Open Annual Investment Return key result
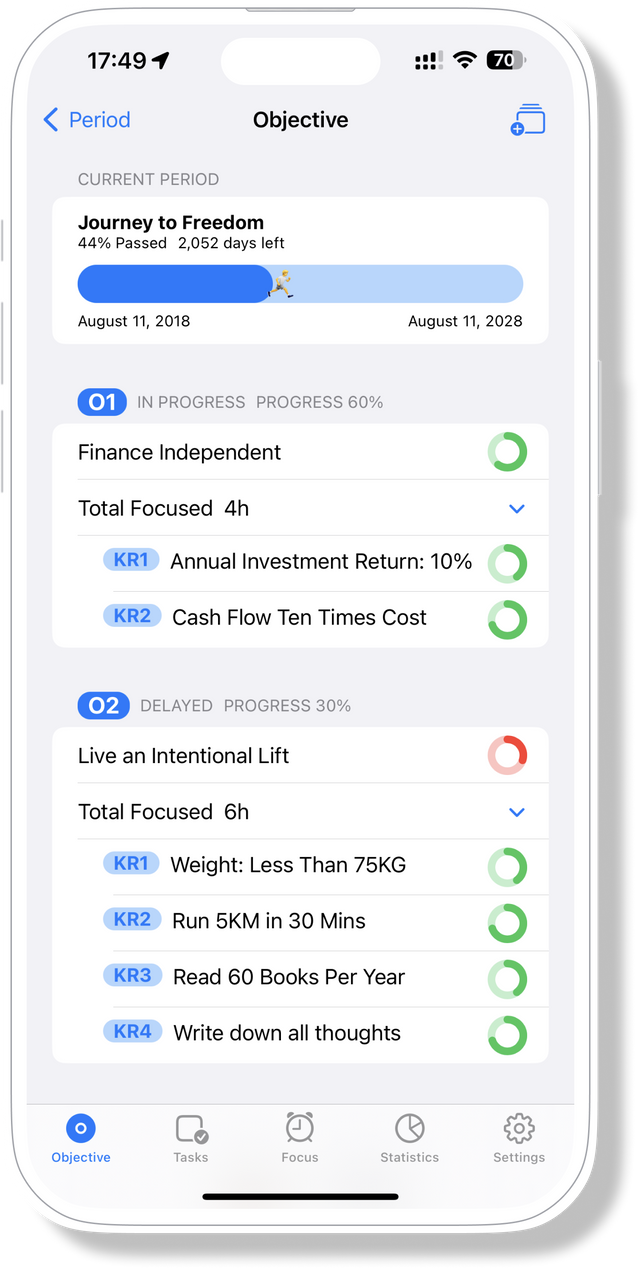Viewport: 640px width, 1270px height. click(320, 562)
